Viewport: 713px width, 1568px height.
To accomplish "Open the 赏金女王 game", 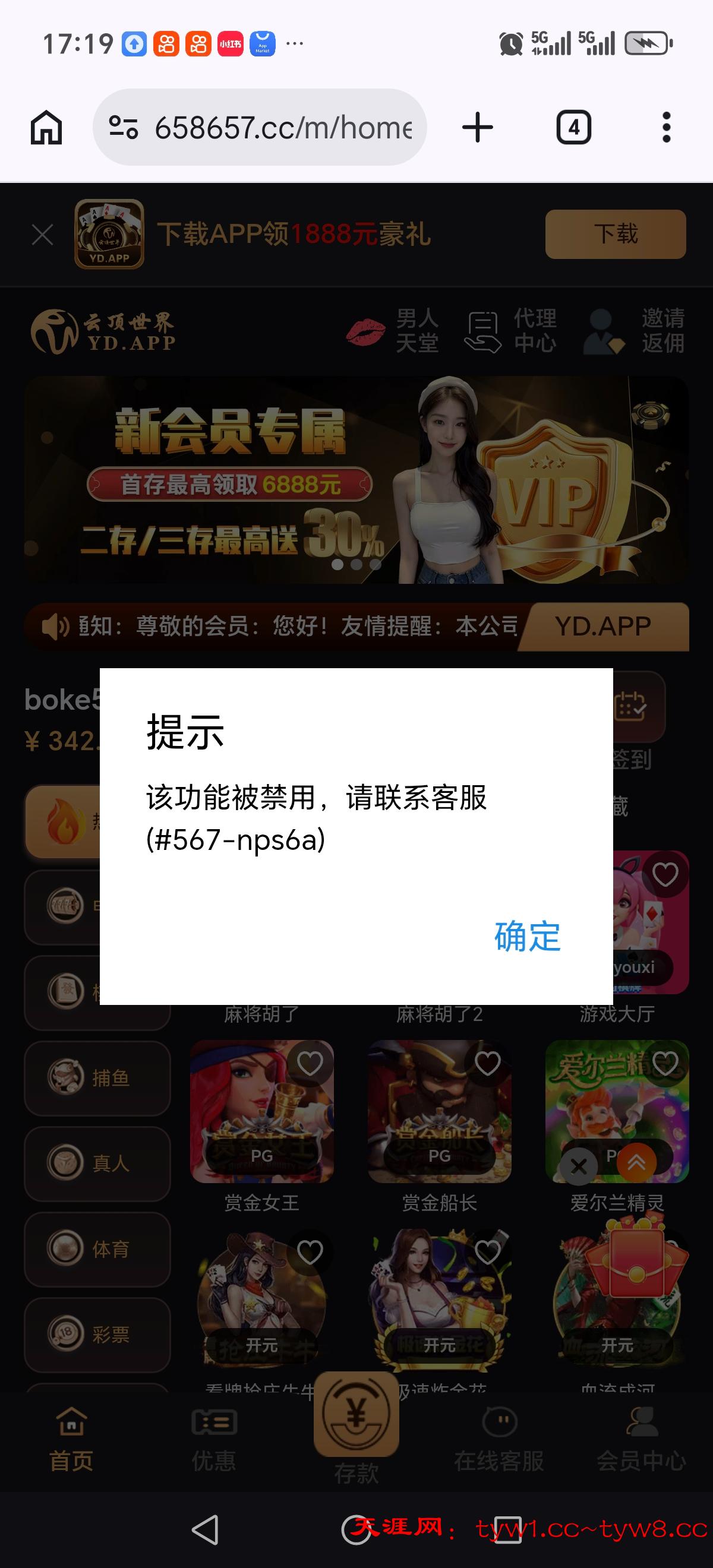I will (x=262, y=1111).
